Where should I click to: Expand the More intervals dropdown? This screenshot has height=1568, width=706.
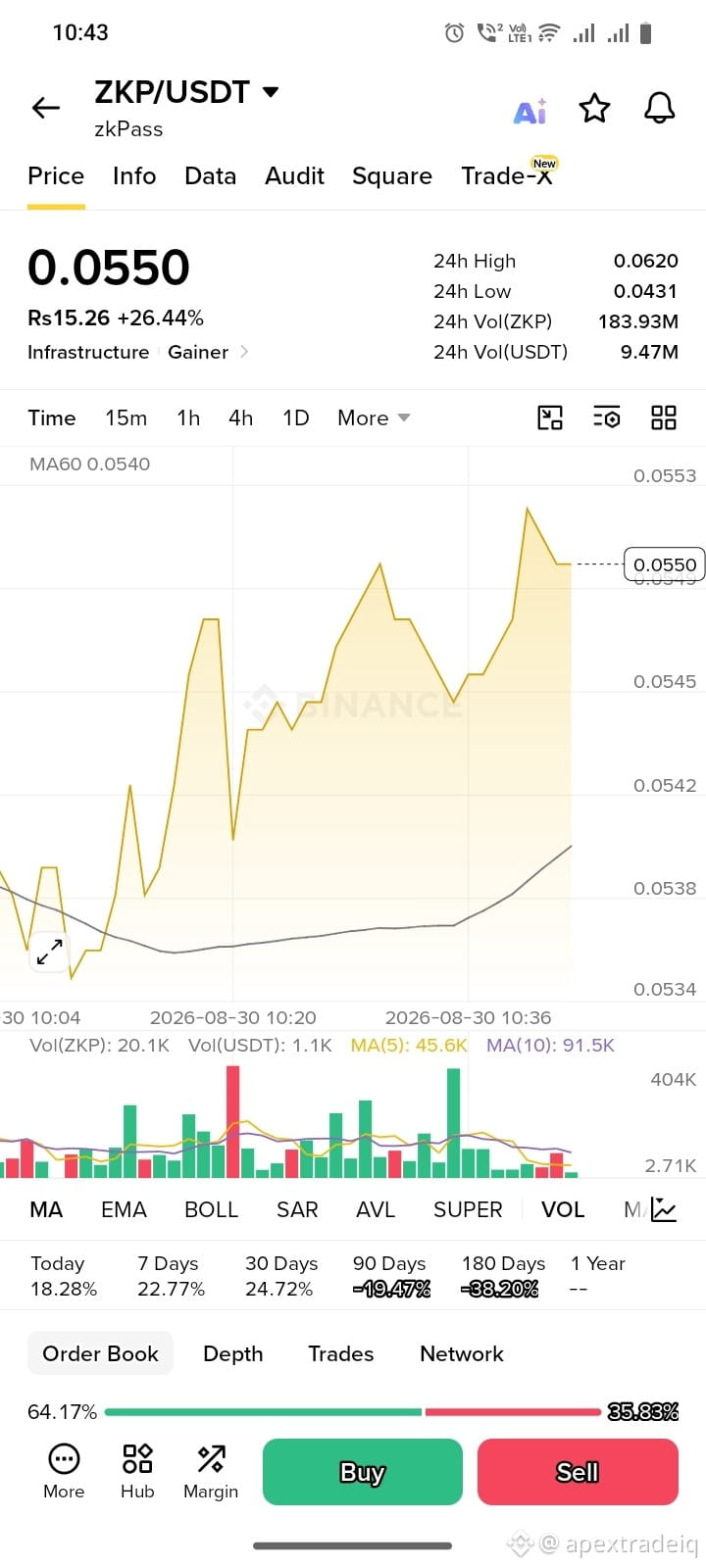coord(374,418)
